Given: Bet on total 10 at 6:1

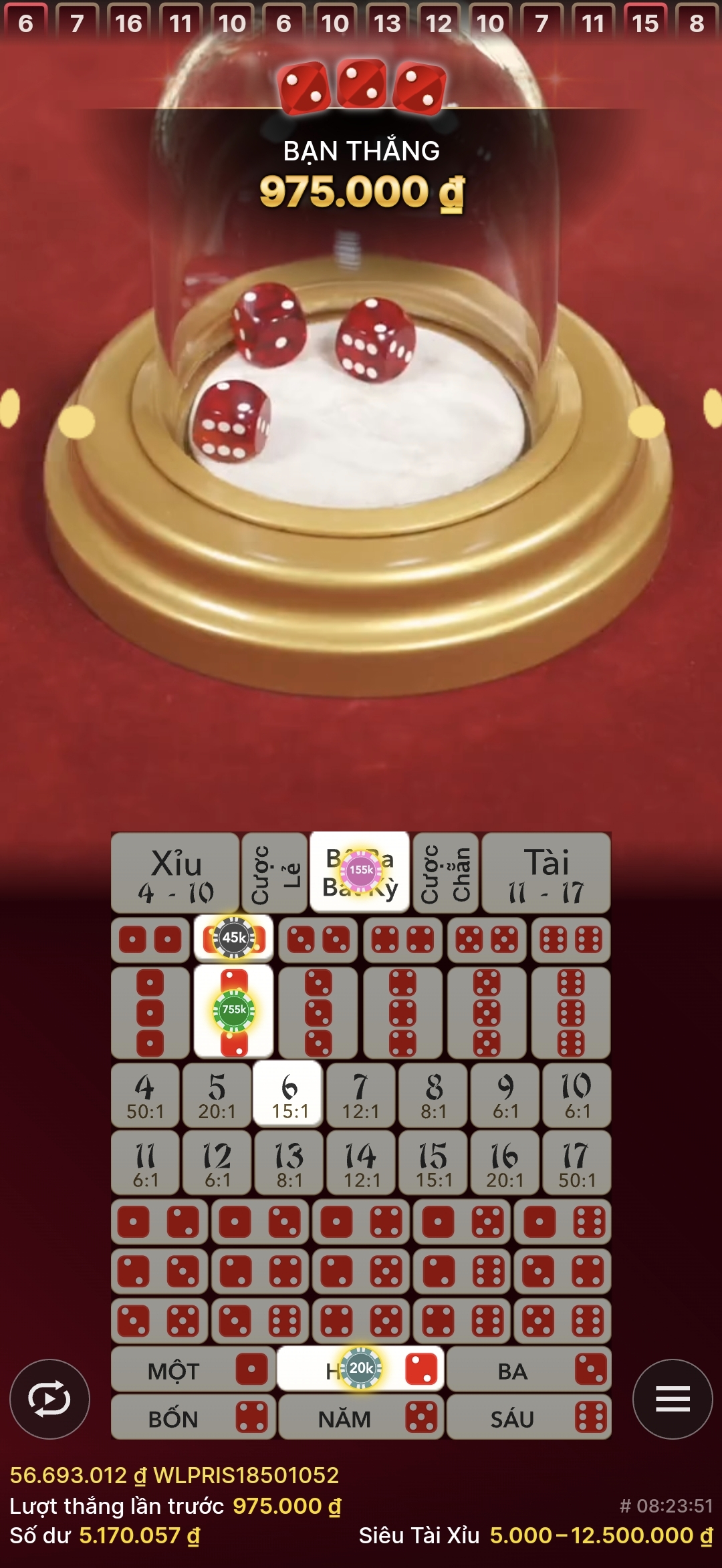Looking at the screenshot, I should coord(576,1095).
